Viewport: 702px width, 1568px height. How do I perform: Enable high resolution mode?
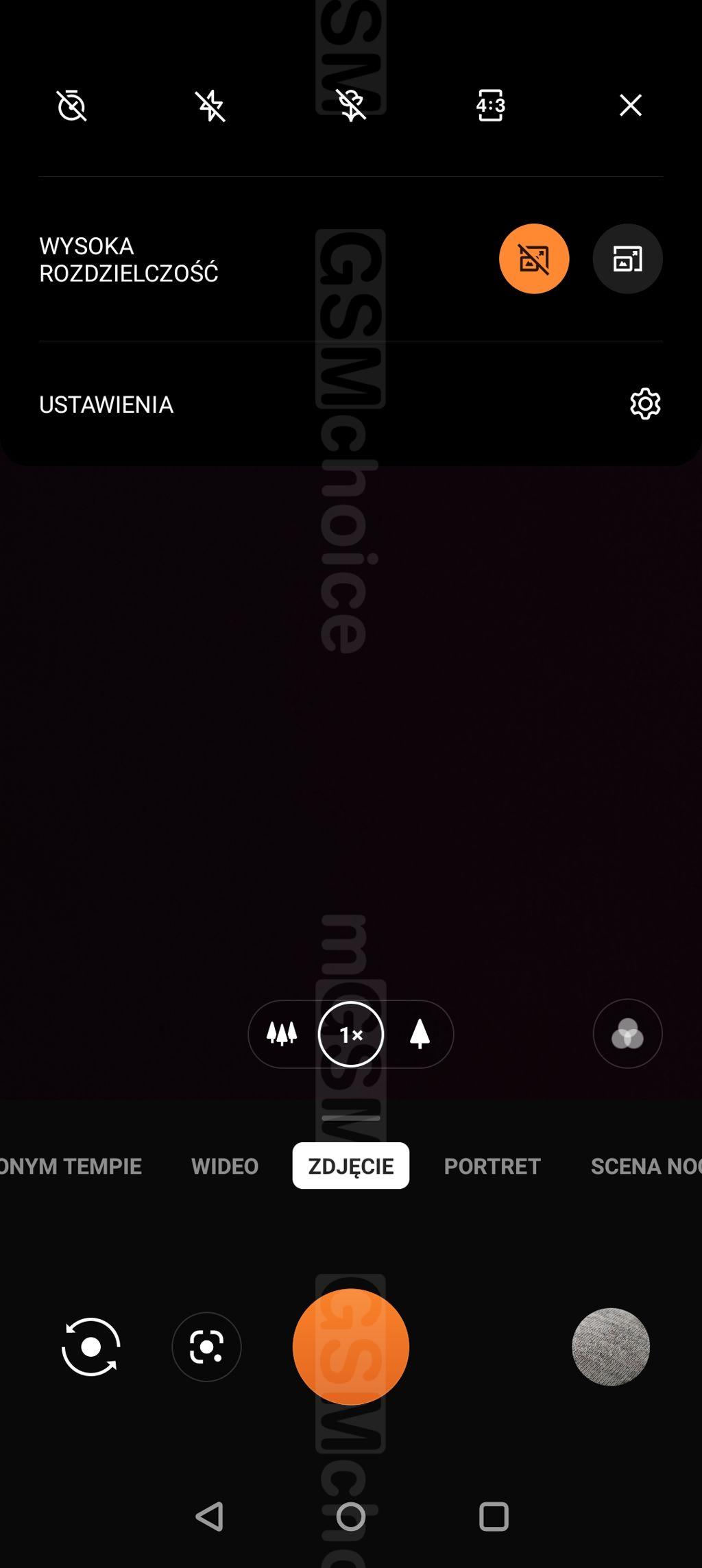click(627, 259)
